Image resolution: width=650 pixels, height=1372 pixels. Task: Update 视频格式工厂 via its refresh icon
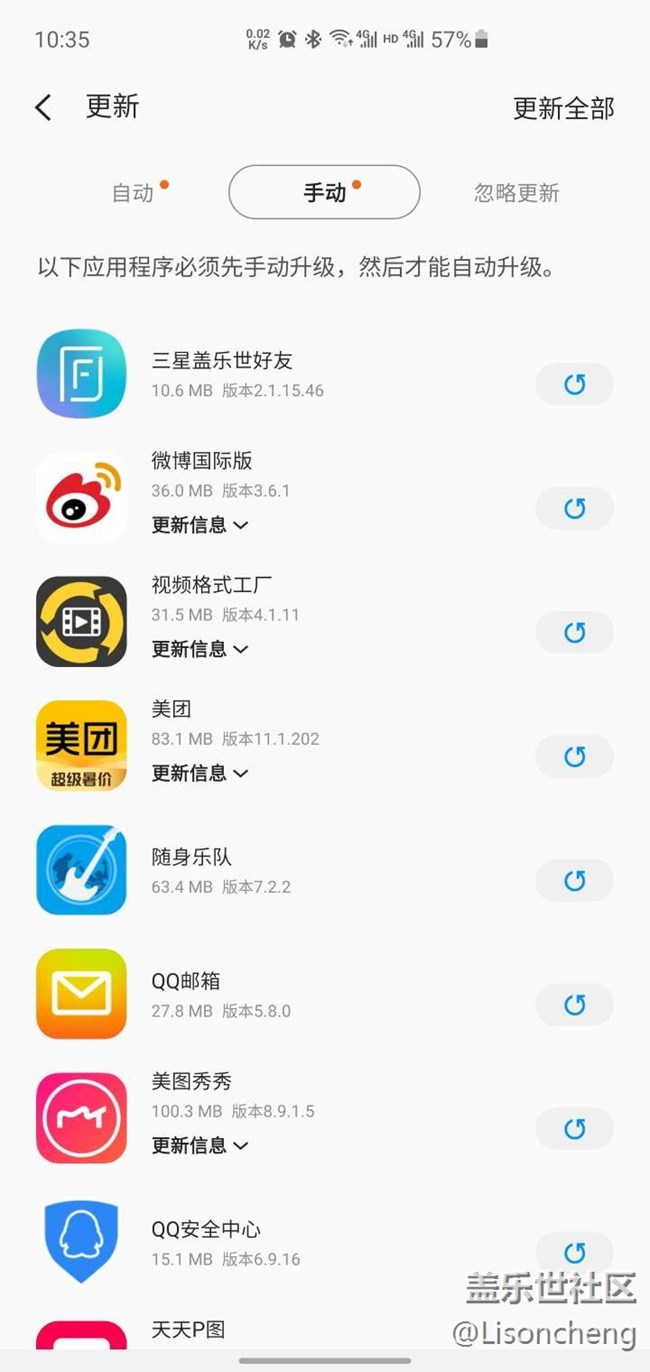[x=574, y=632]
